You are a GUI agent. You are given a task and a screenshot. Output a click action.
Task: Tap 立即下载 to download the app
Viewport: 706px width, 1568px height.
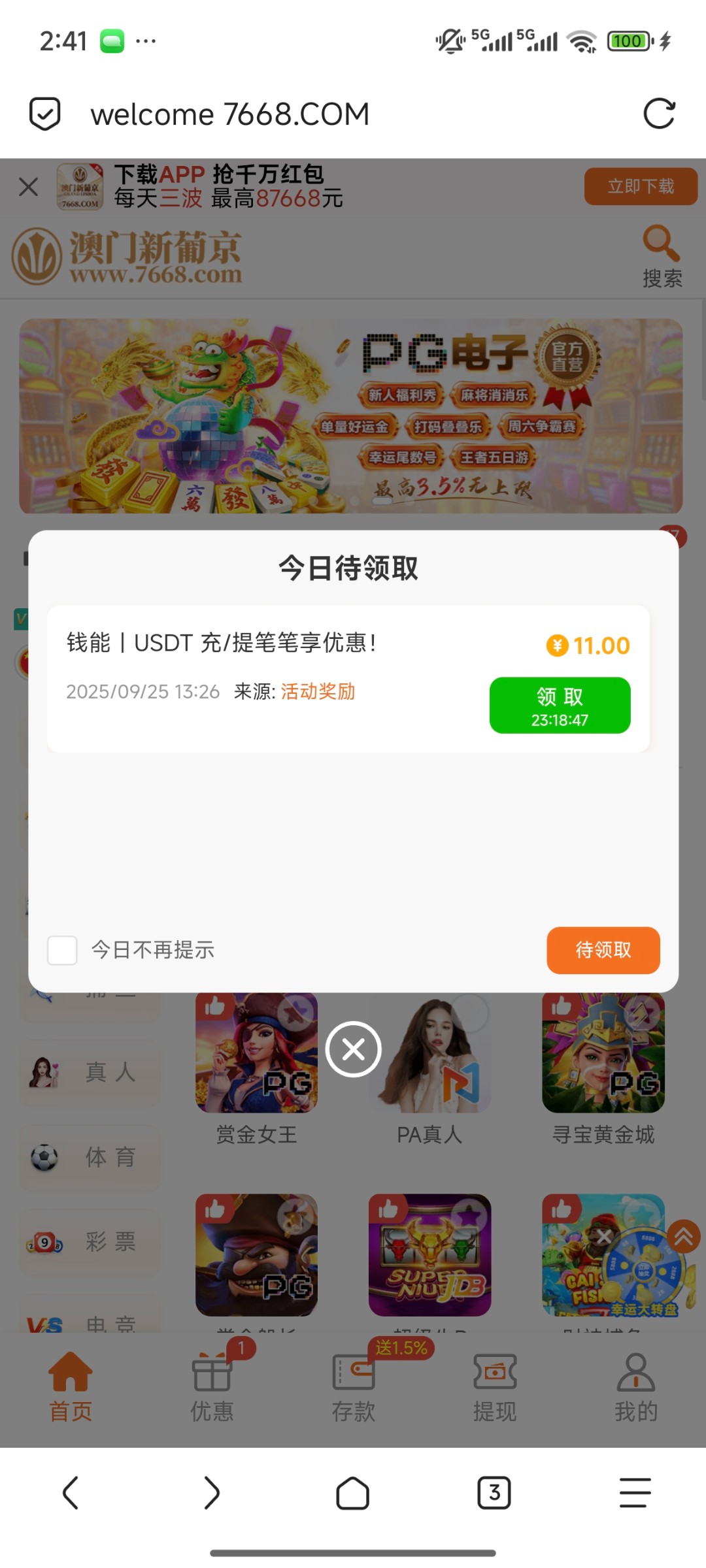641,187
